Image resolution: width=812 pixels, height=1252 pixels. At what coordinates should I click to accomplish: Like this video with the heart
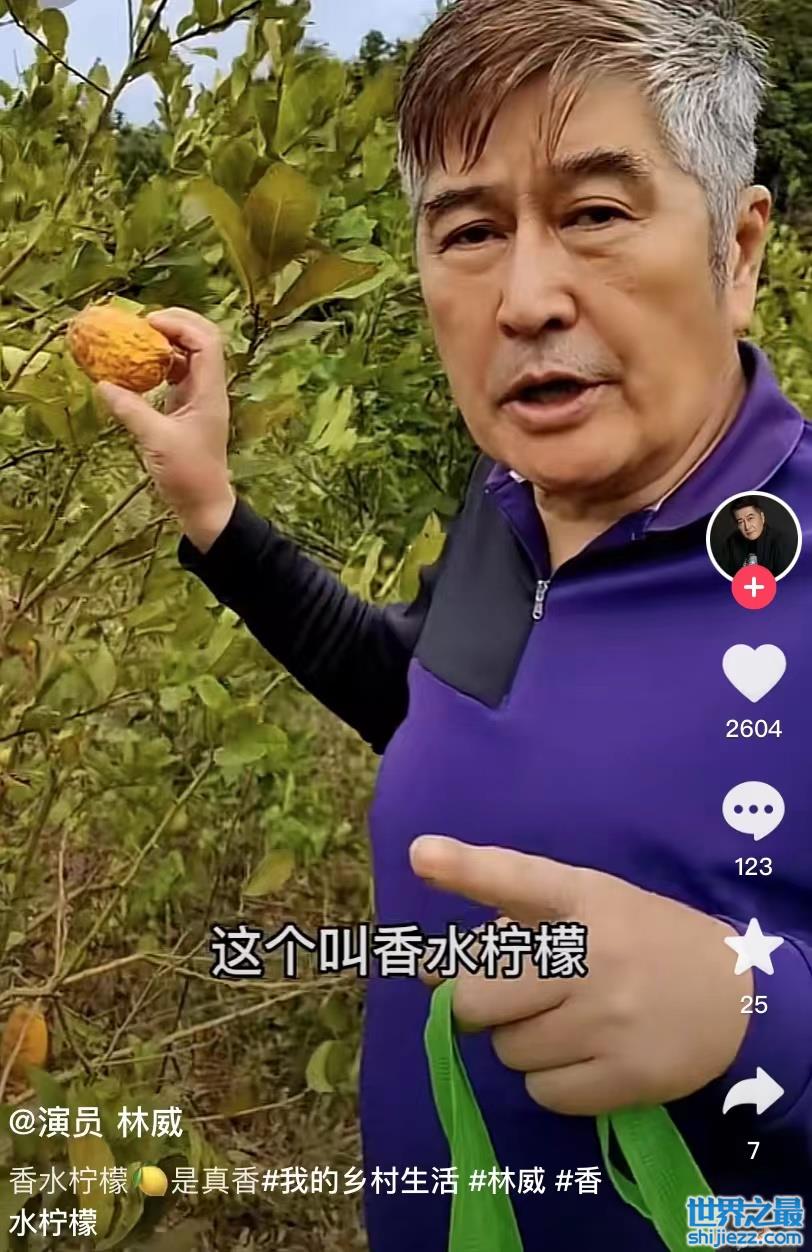[x=754, y=673]
